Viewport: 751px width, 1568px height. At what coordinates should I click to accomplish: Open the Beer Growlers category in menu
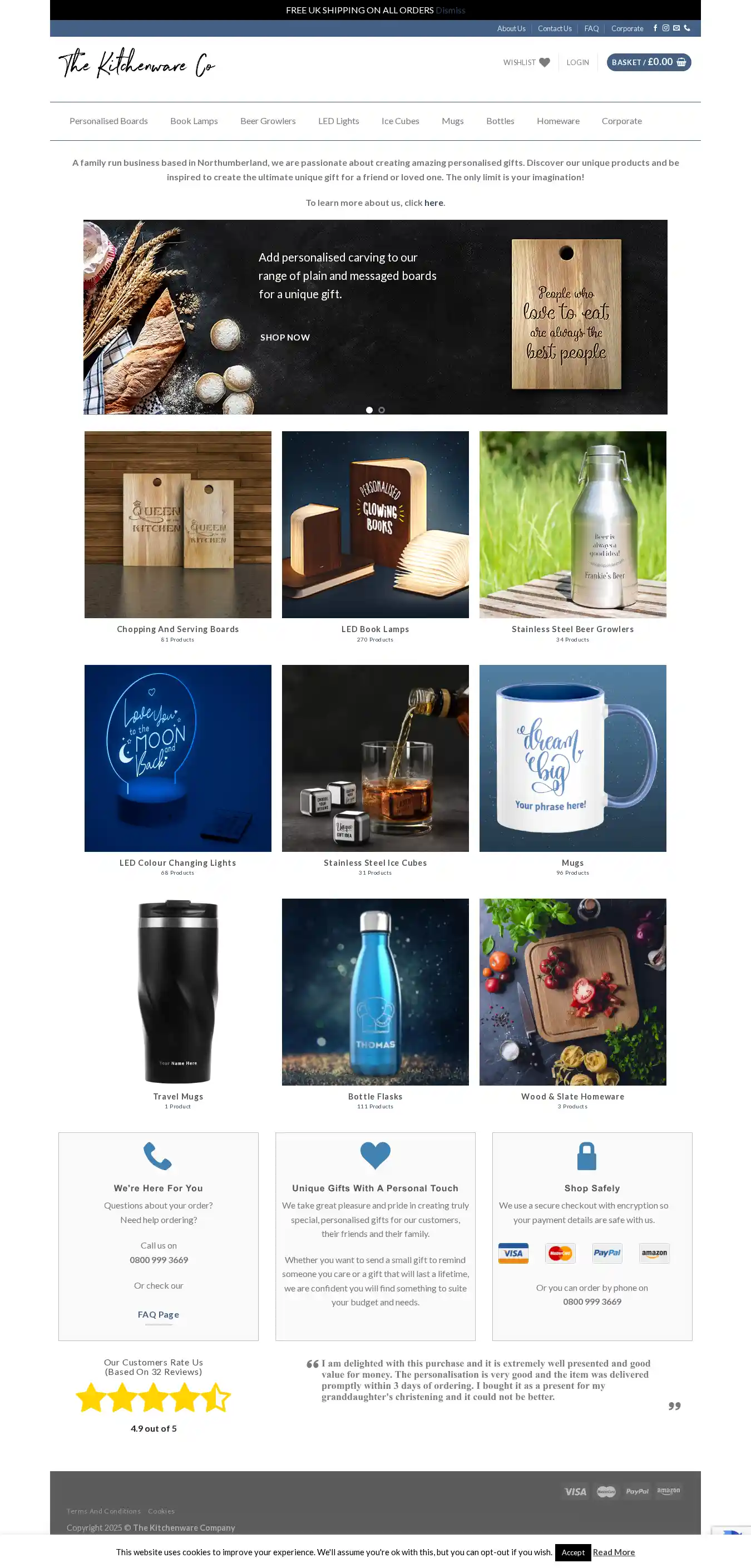coord(268,121)
